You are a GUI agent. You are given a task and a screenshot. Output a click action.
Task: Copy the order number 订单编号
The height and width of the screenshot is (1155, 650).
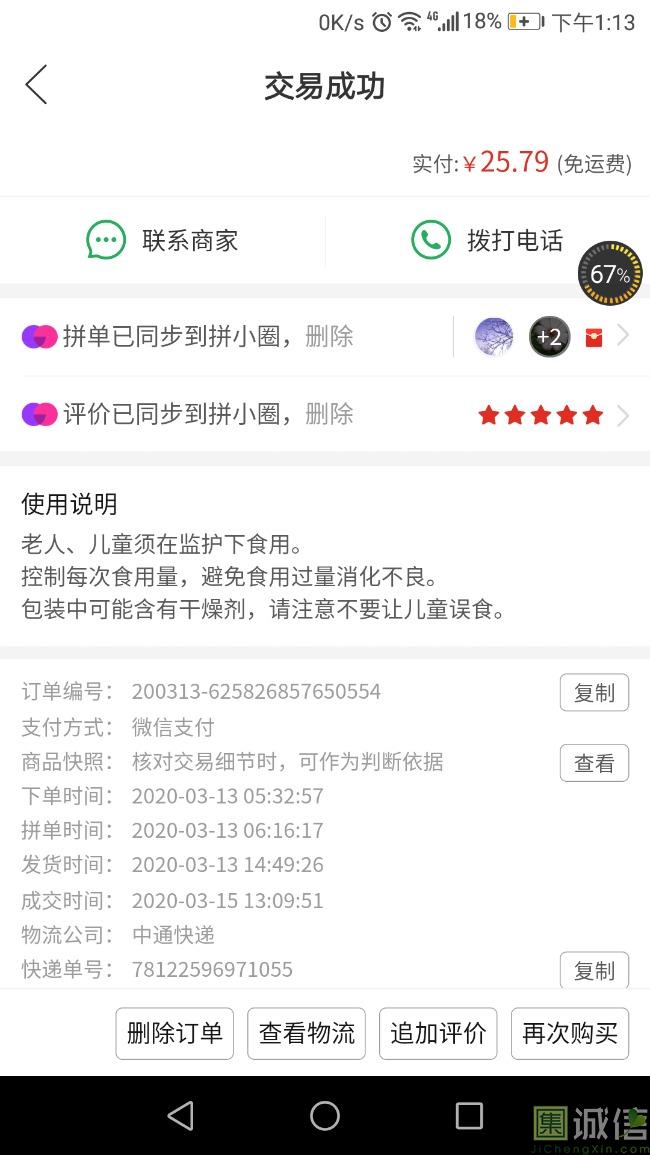click(594, 692)
